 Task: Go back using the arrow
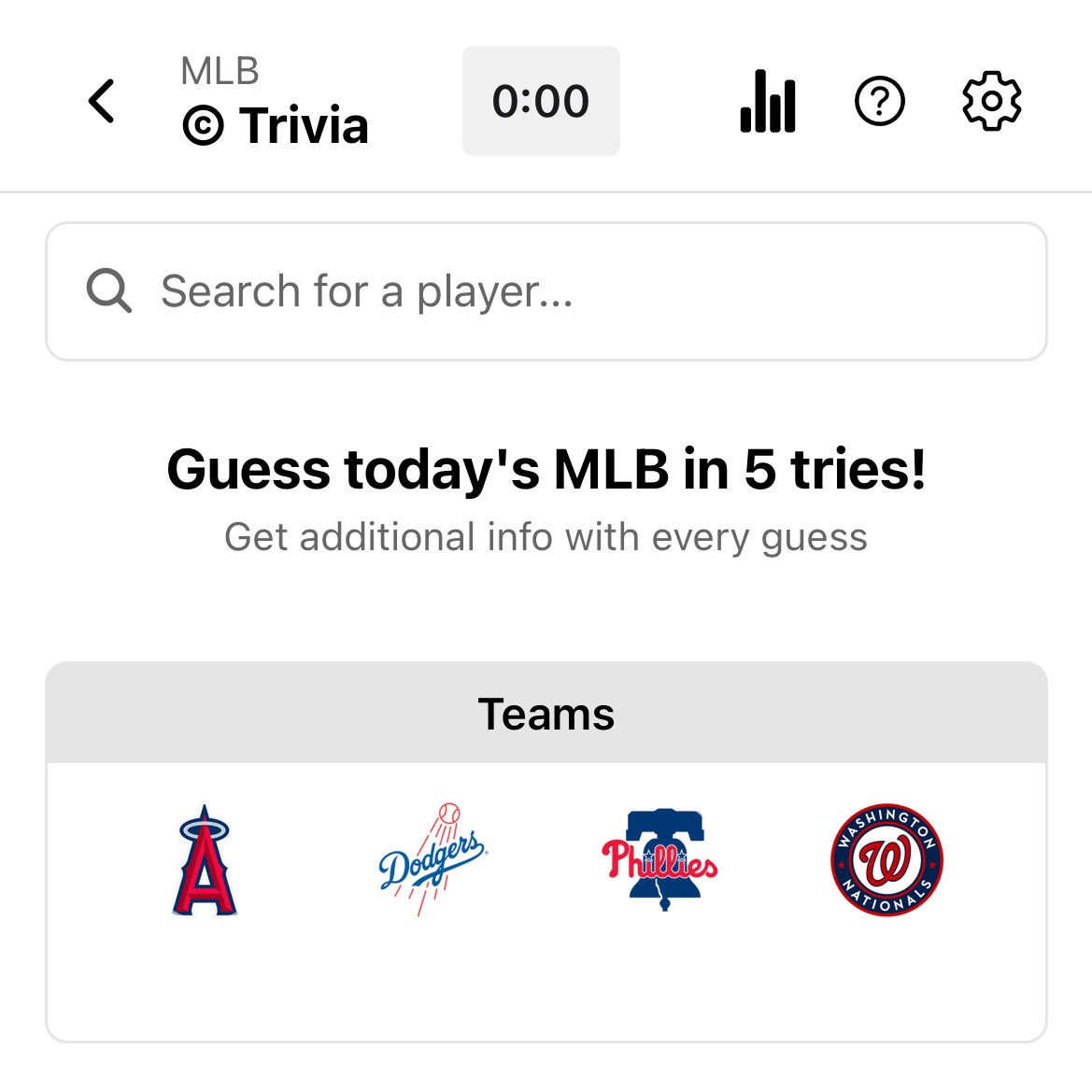click(x=102, y=101)
